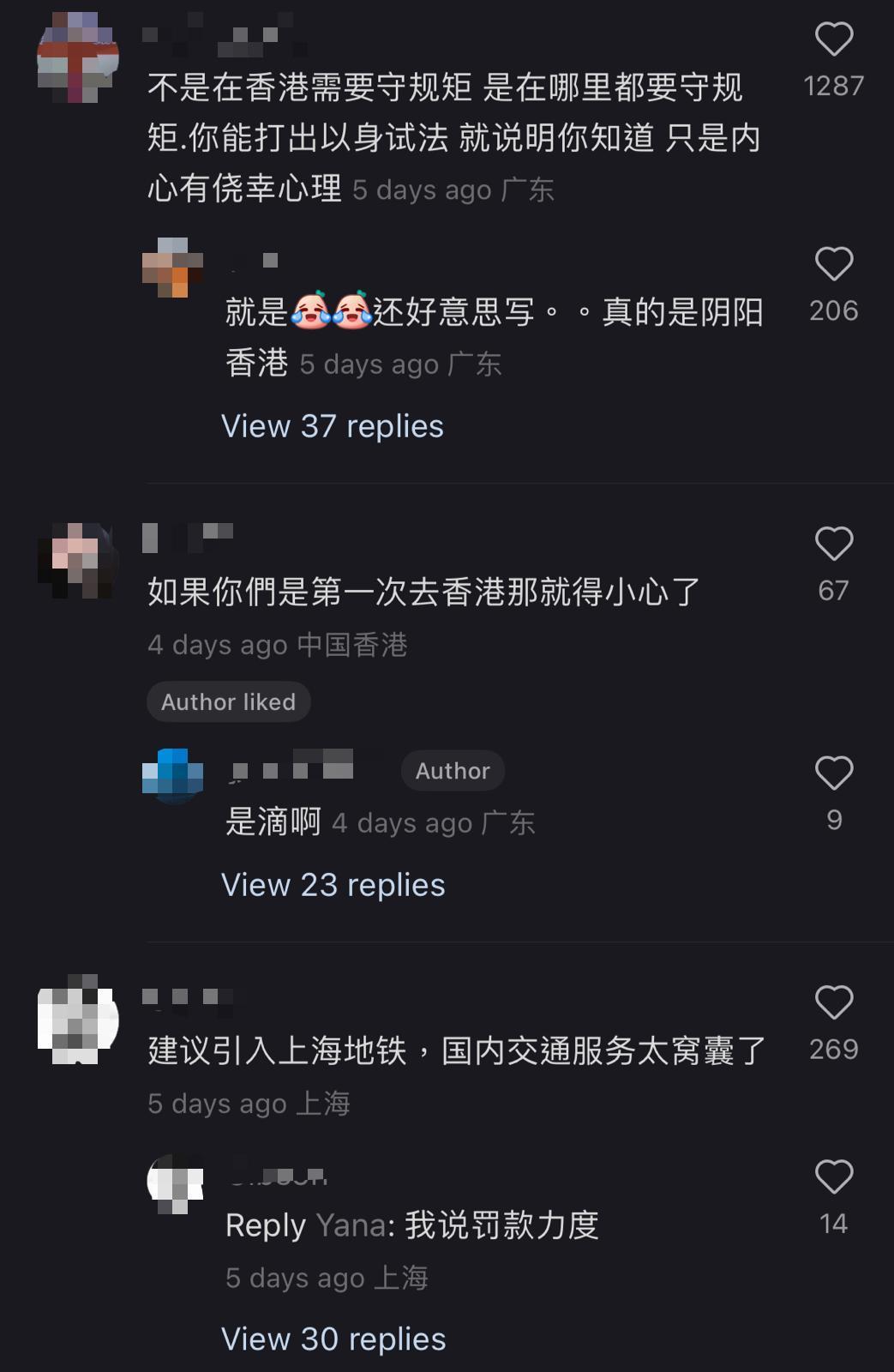Image resolution: width=894 pixels, height=1372 pixels.
Task: Expand View 23 replies
Action: (333, 885)
